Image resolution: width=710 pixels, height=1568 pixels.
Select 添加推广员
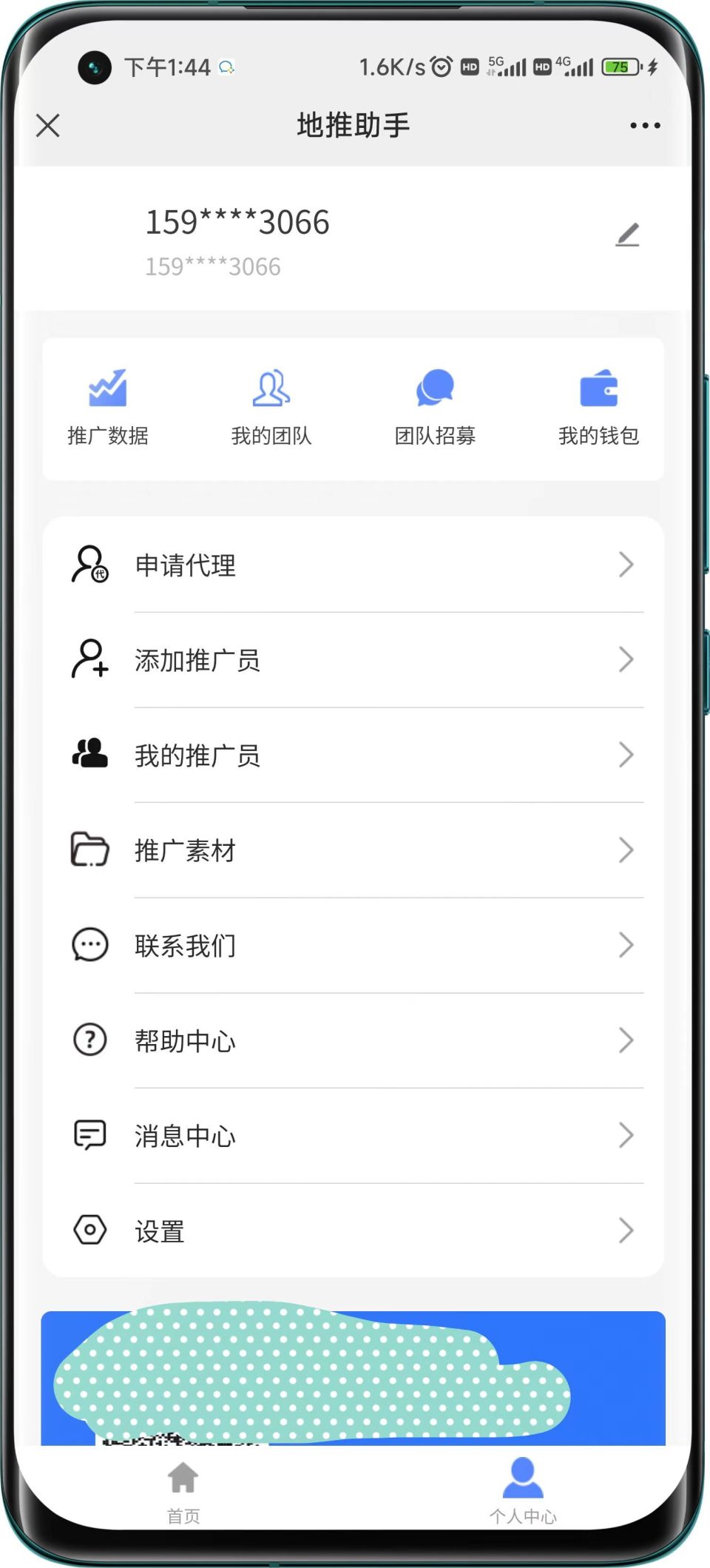(354, 660)
